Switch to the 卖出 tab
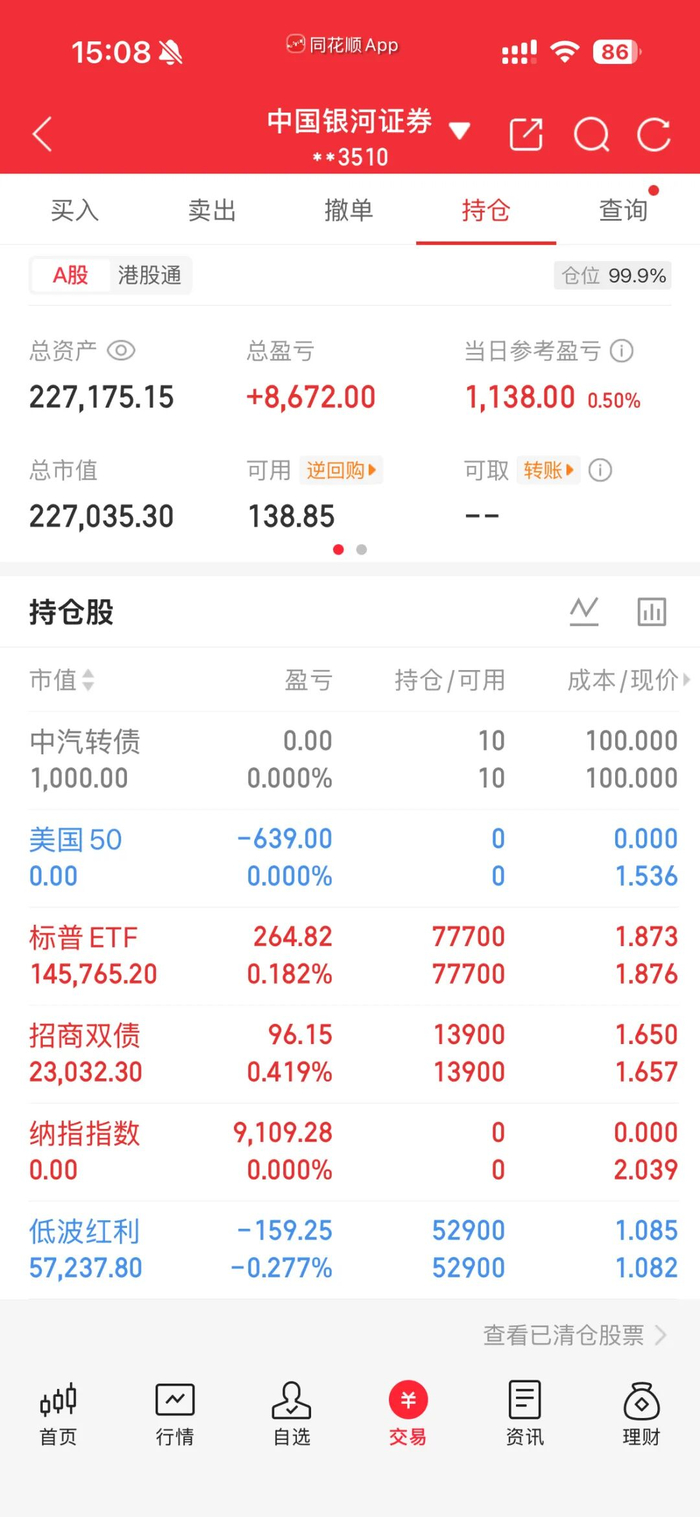This screenshot has height=1517, width=700. [x=212, y=210]
